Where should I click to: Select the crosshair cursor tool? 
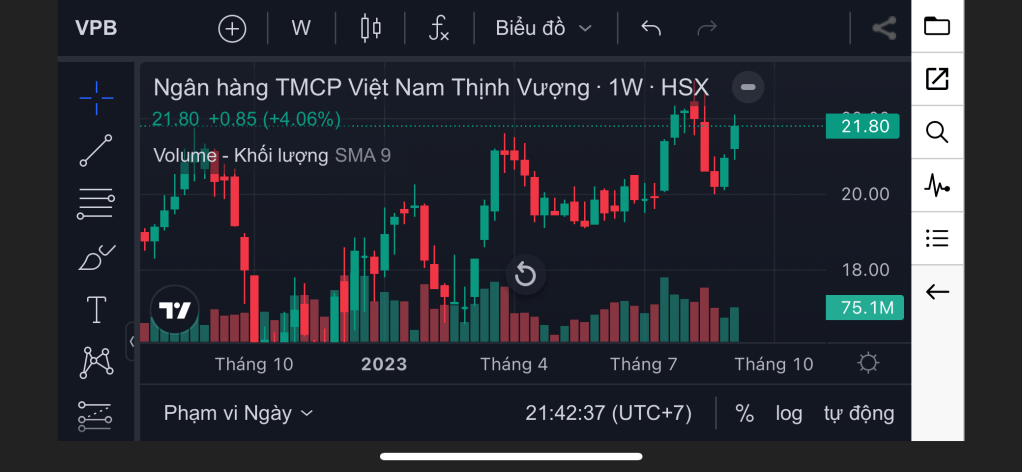pyautogui.click(x=96, y=96)
